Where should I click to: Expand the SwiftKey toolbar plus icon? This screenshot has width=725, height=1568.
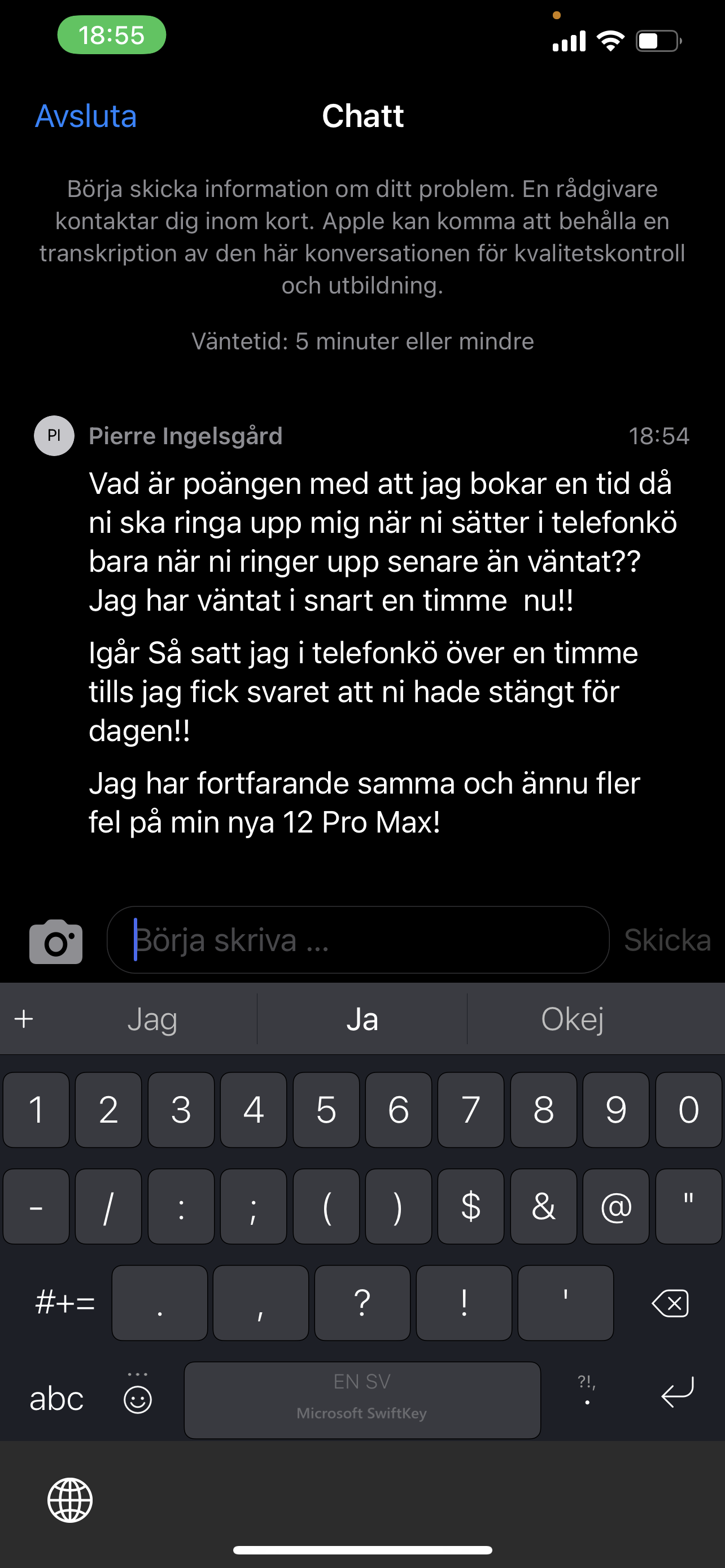(24, 1018)
